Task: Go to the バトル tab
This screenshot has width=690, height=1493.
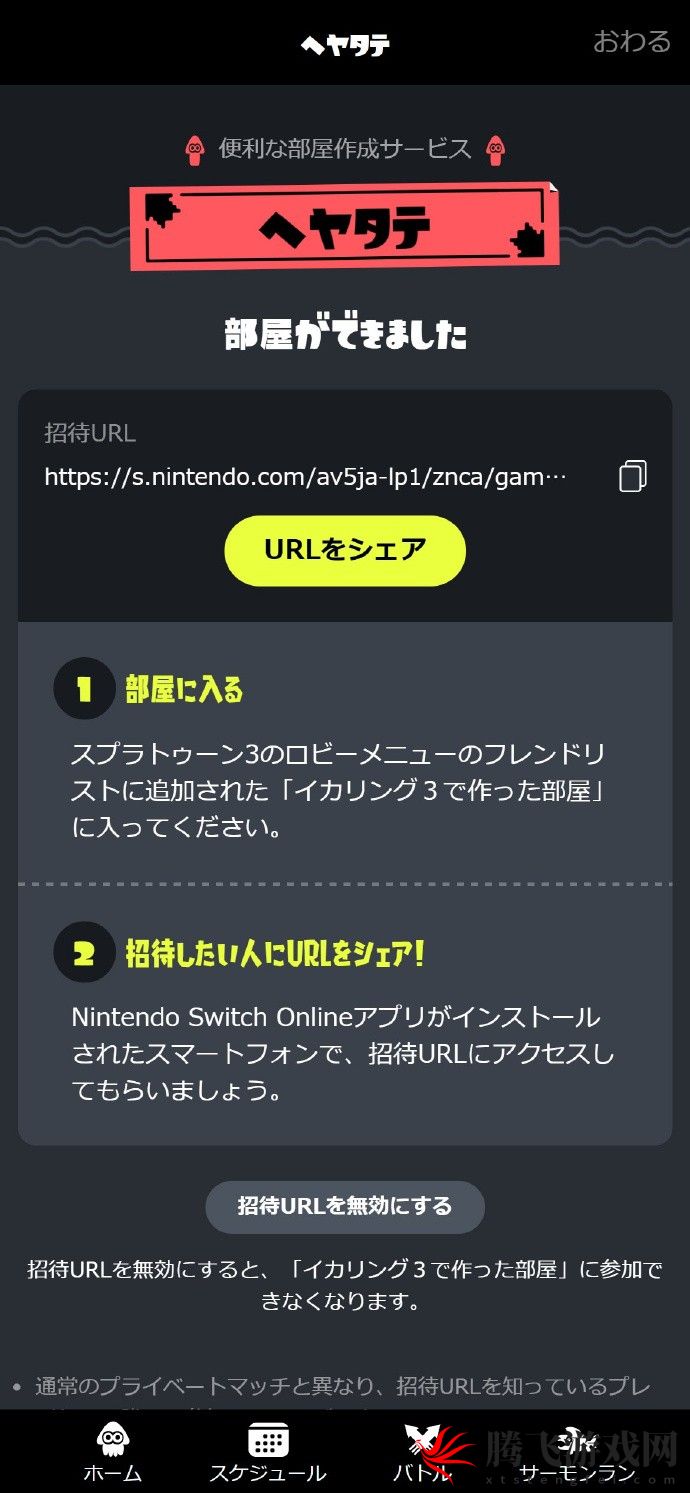Action: pyautogui.click(x=422, y=1452)
